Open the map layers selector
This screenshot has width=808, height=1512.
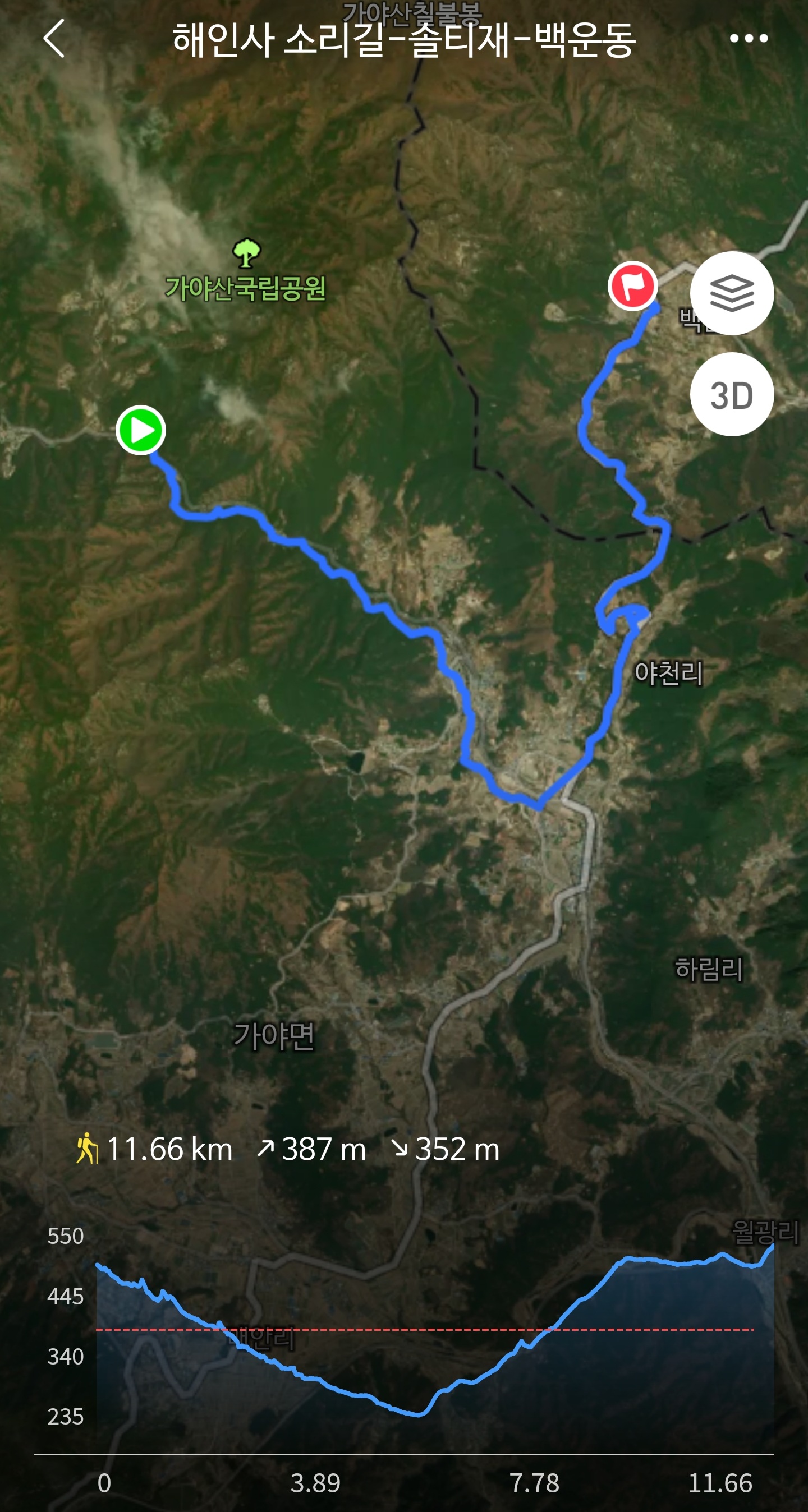[732, 293]
